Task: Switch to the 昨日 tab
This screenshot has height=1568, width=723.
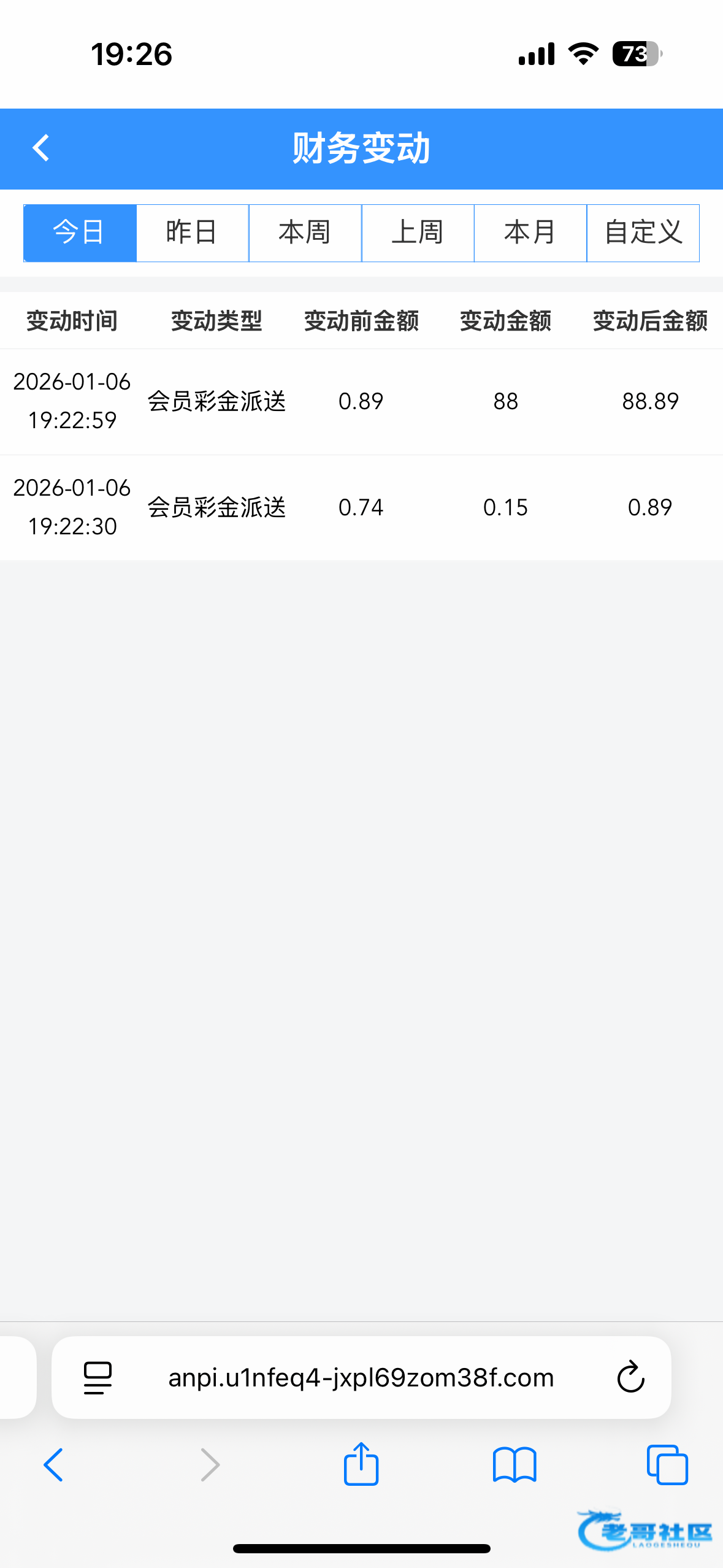Action: coord(192,233)
